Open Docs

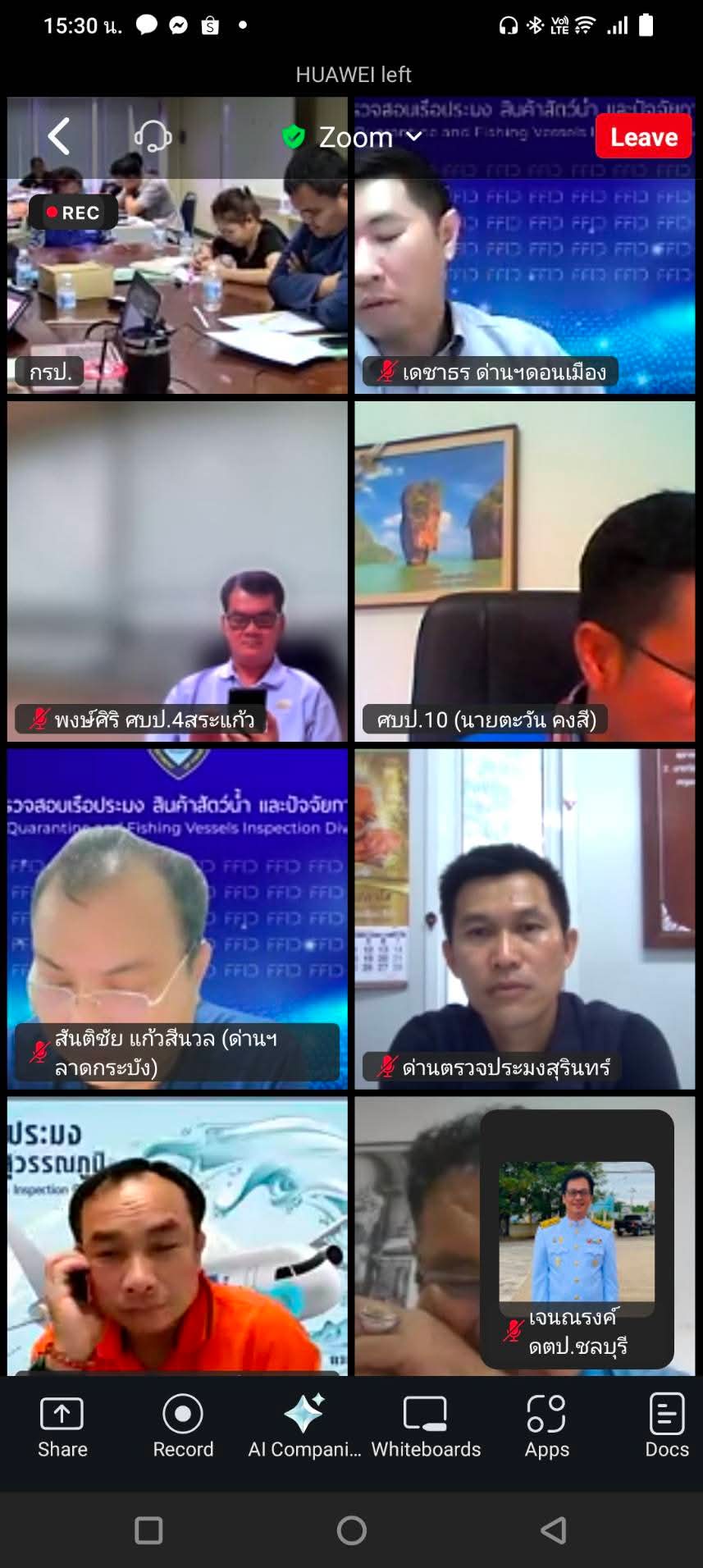(x=666, y=1428)
